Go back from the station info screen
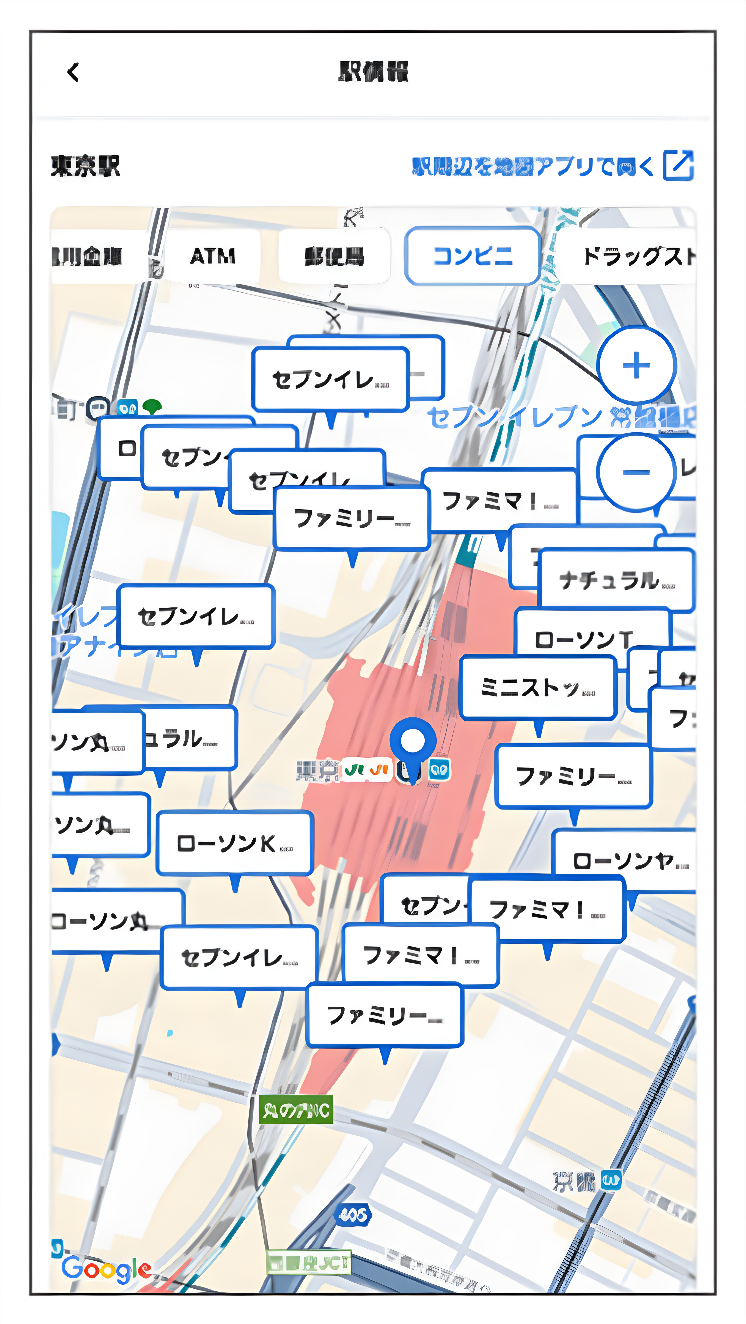Screen dimensions: 746x1324 click(73, 72)
